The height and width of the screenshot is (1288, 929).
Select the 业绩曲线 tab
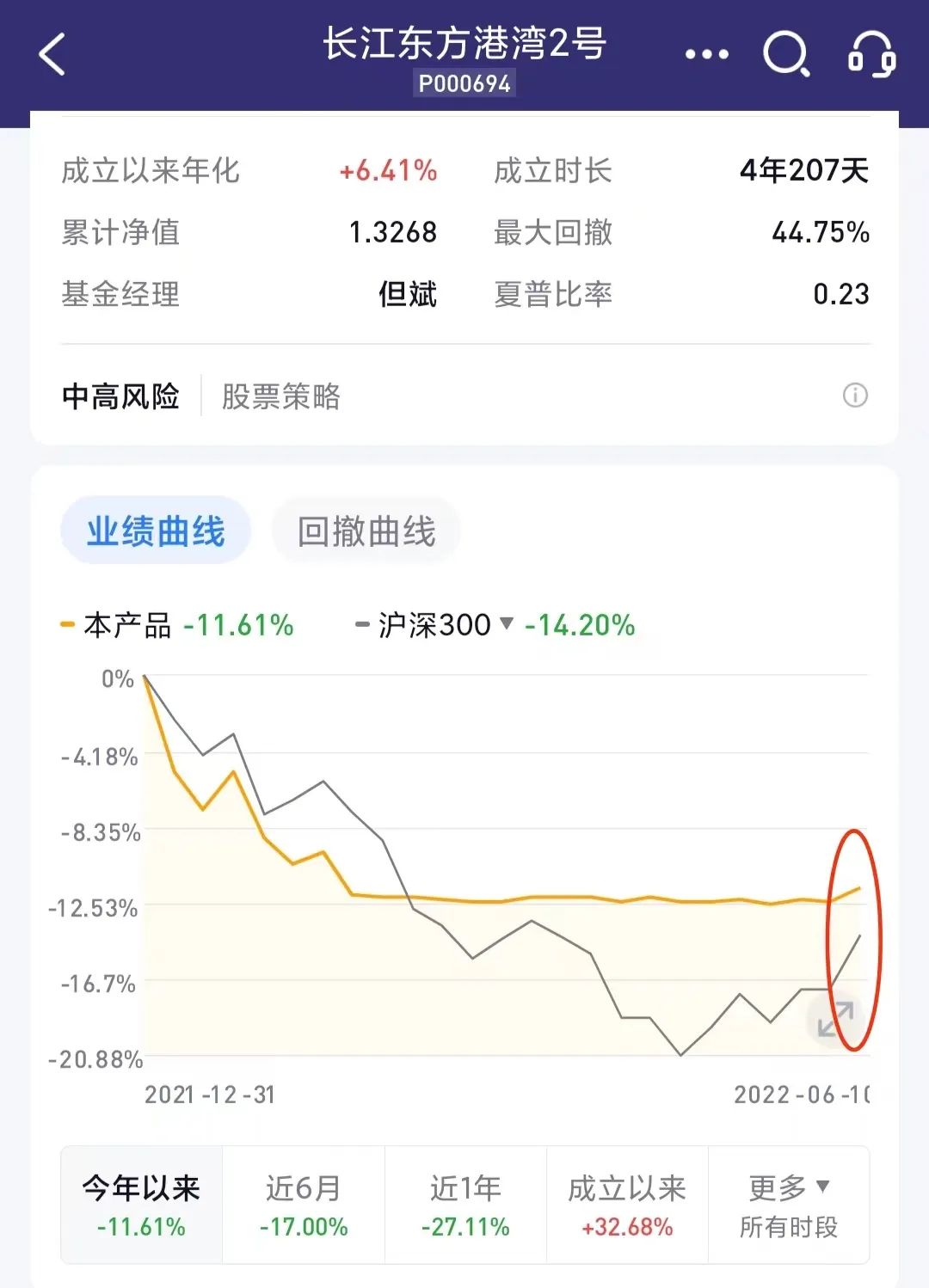[156, 531]
